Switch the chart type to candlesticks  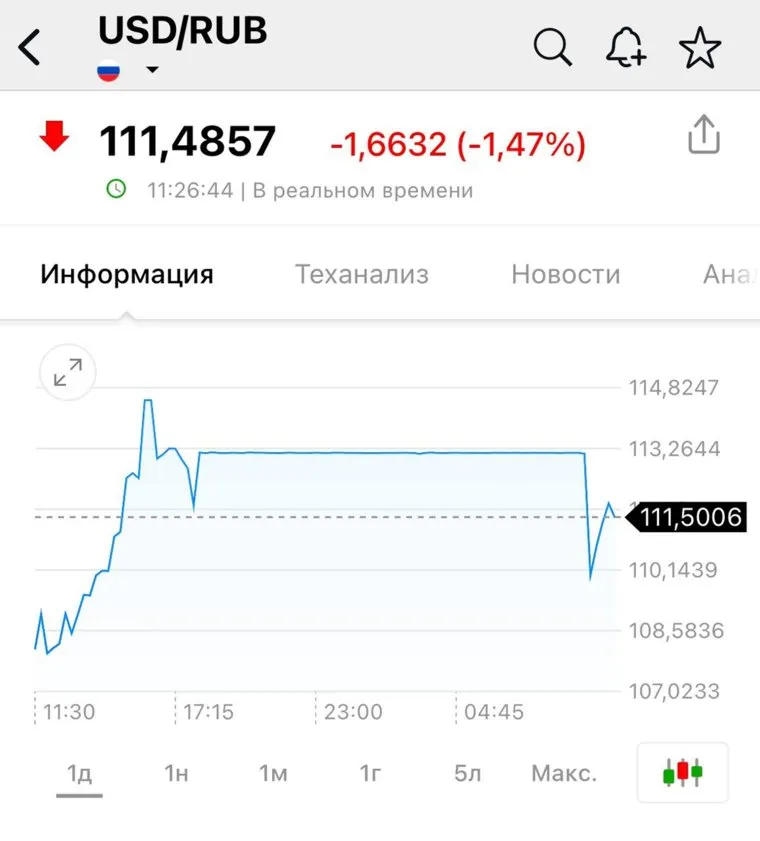[683, 772]
